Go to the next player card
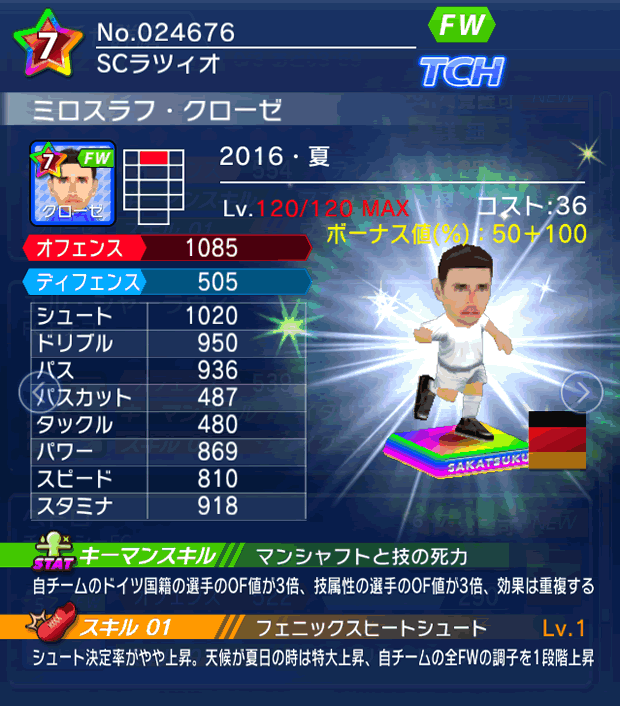Screen dimensions: 620x706 coord(581,391)
